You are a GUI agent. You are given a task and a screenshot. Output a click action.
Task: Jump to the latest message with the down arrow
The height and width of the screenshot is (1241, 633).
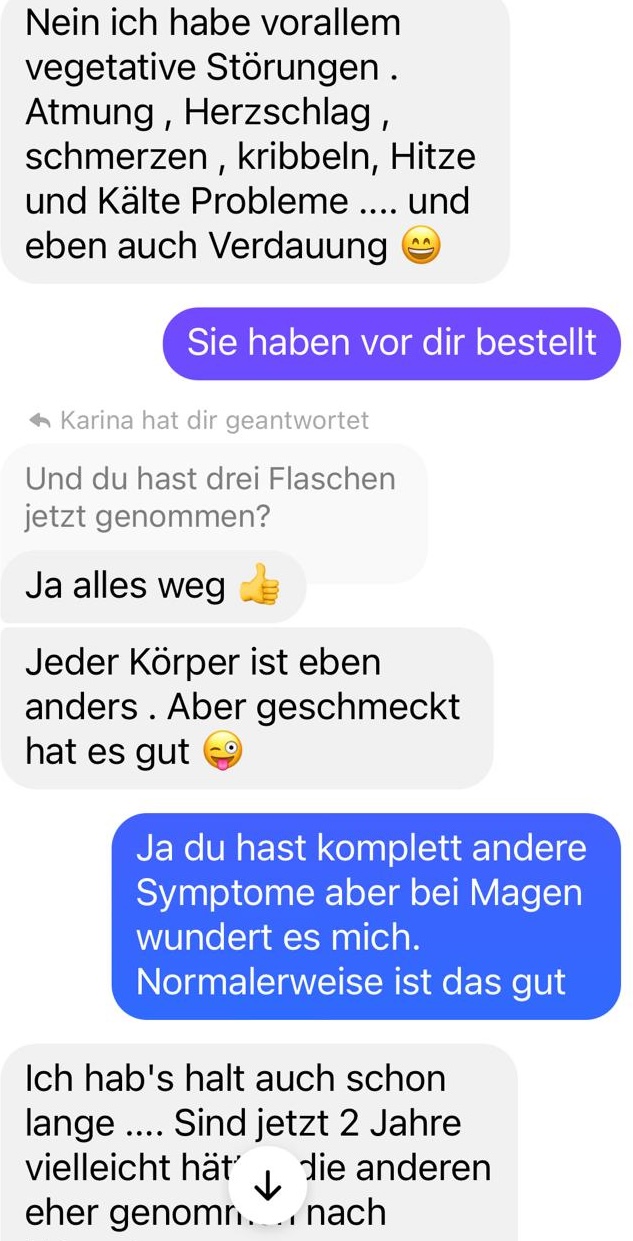click(x=267, y=1185)
